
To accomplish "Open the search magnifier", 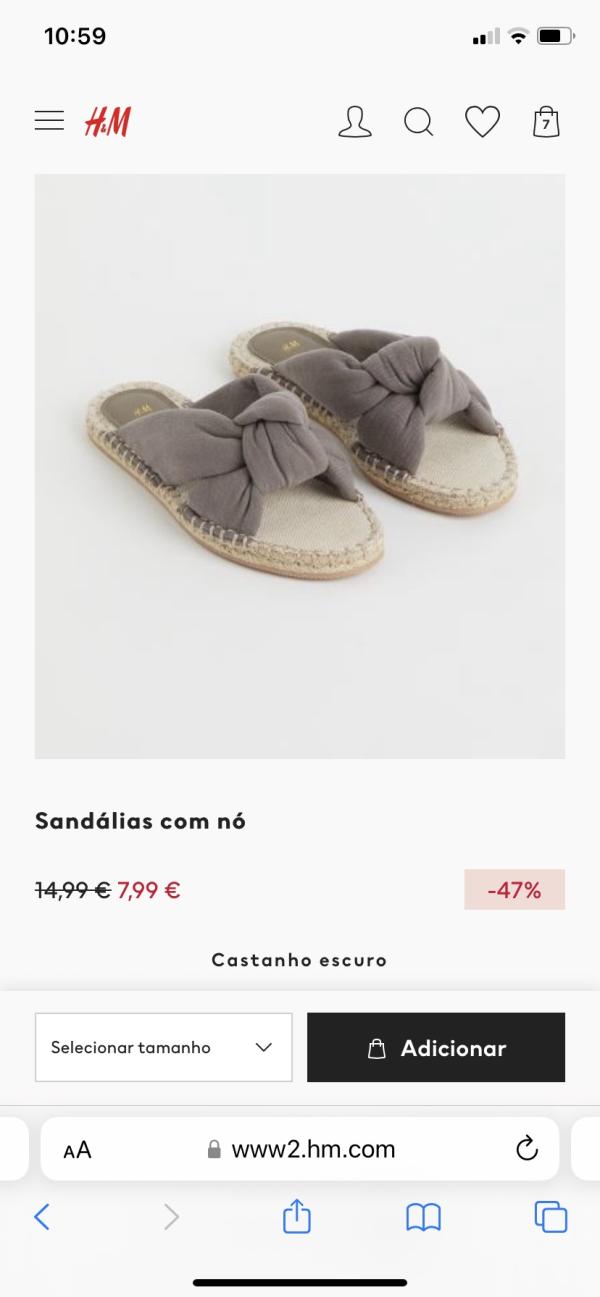I will tap(418, 122).
